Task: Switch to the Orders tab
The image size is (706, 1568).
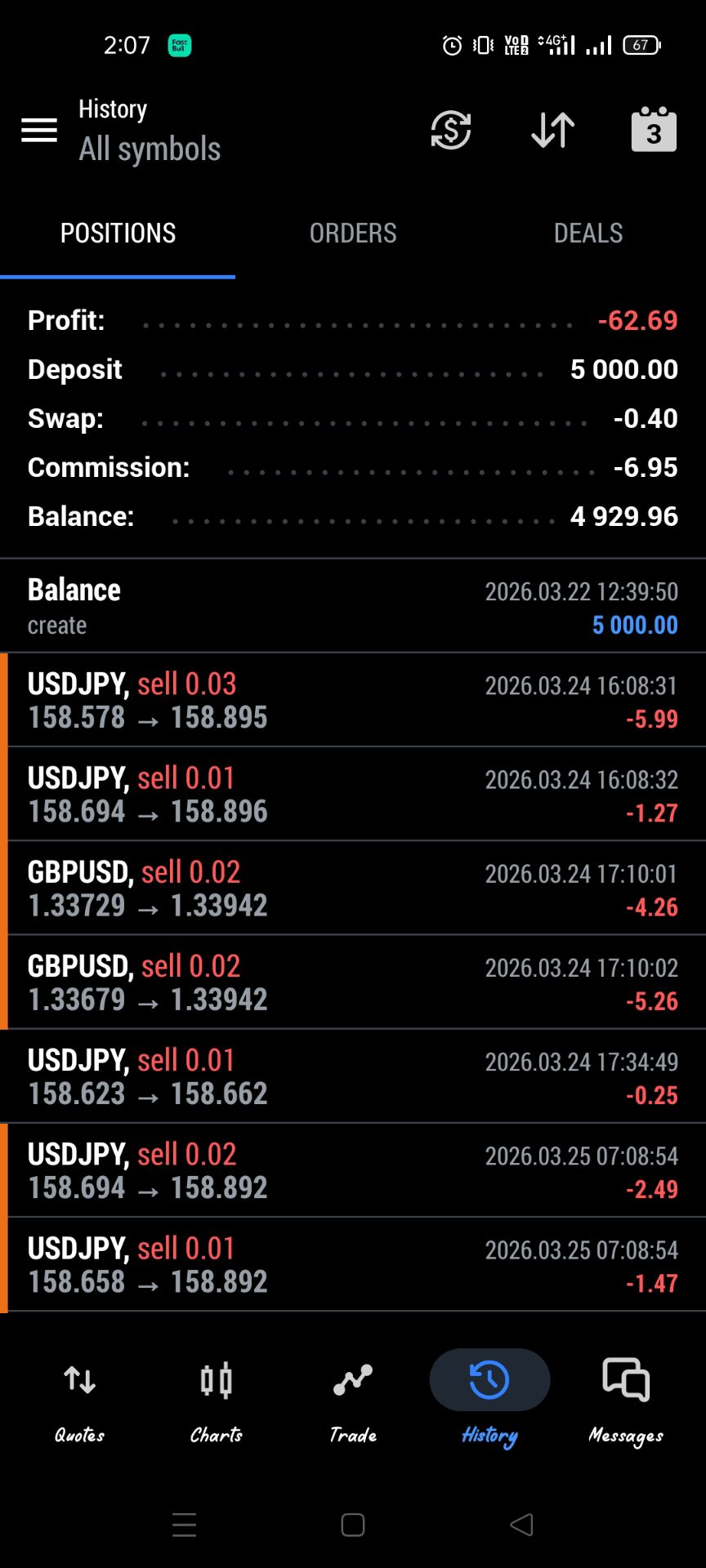Action: [353, 234]
